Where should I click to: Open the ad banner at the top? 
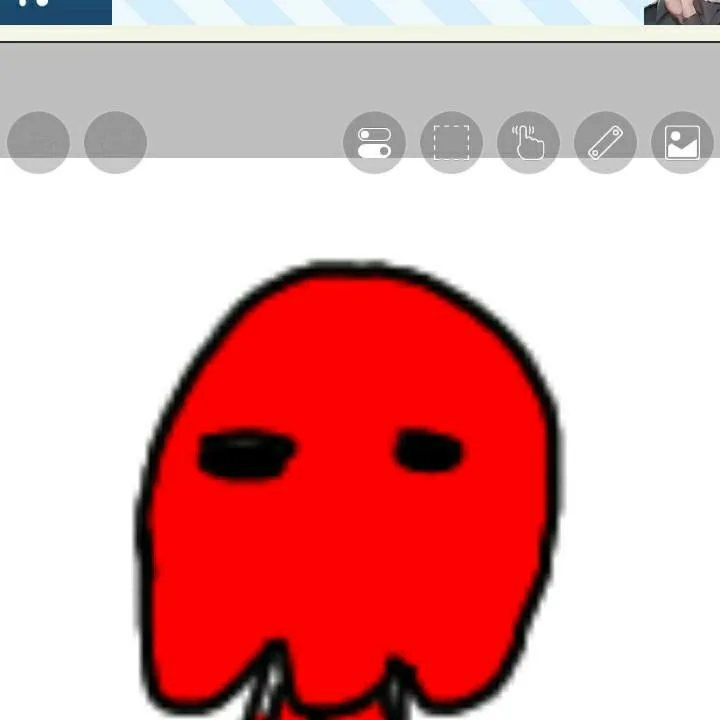point(380,12)
